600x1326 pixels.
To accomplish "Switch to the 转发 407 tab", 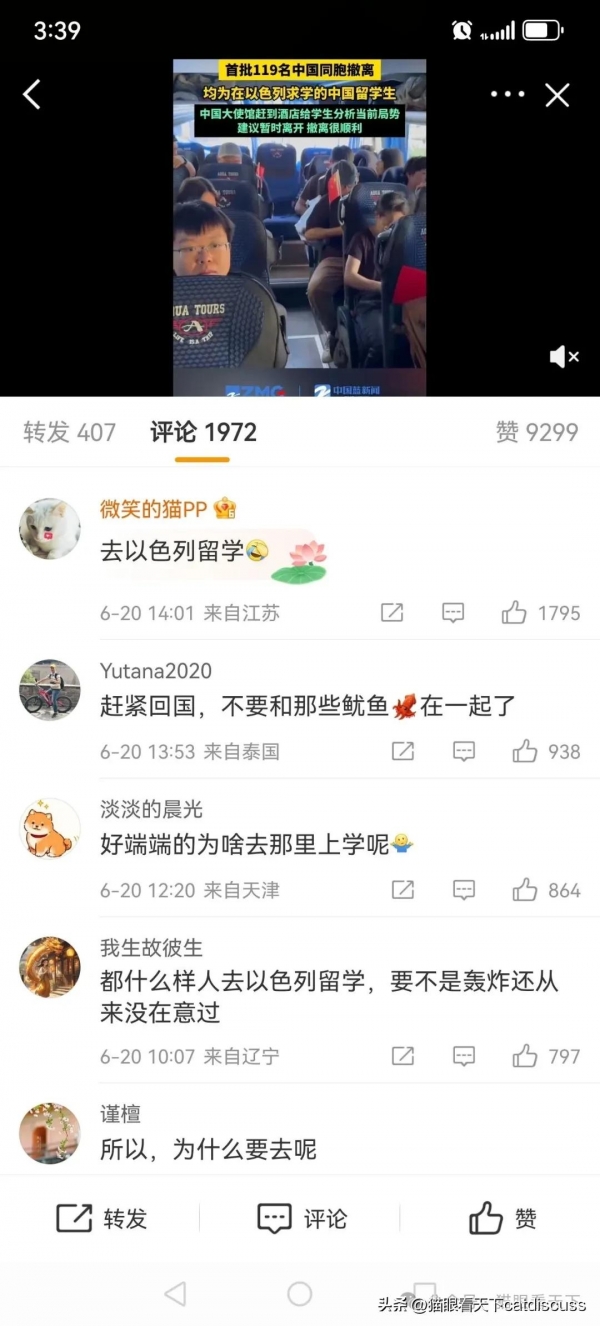I will (x=70, y=432).
